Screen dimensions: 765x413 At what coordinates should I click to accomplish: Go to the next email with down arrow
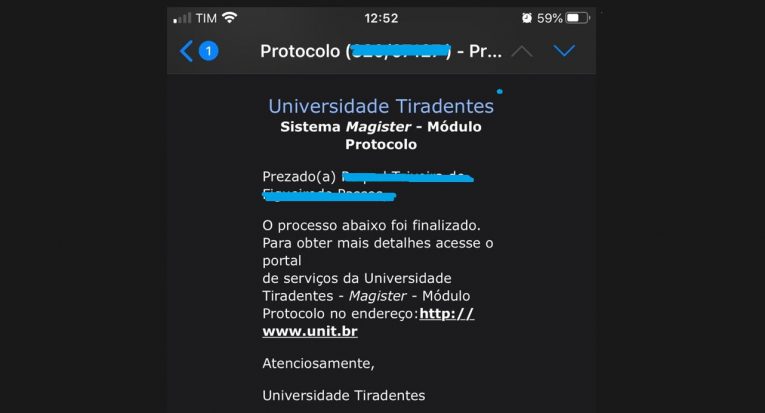[x=564, y=51]
